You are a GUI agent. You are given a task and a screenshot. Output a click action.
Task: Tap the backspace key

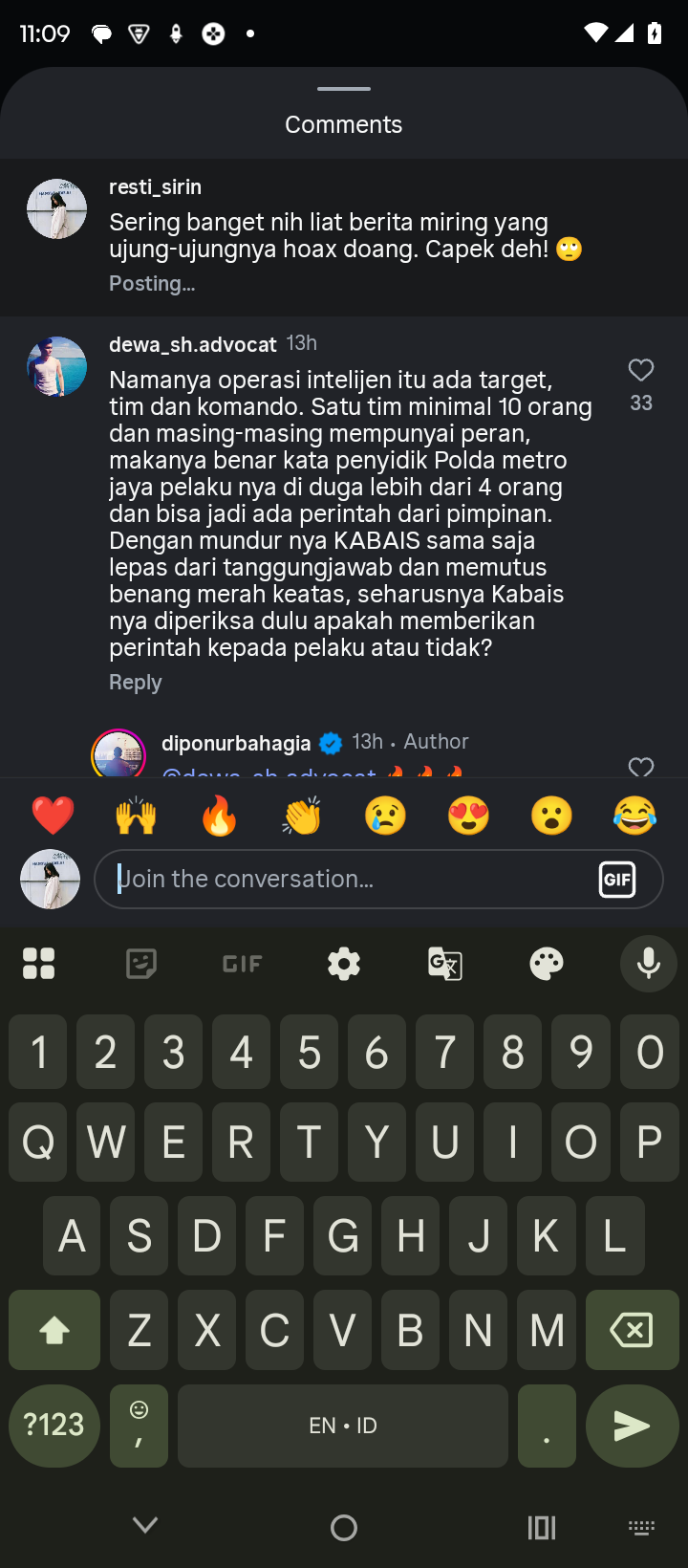click(632, 1330)
